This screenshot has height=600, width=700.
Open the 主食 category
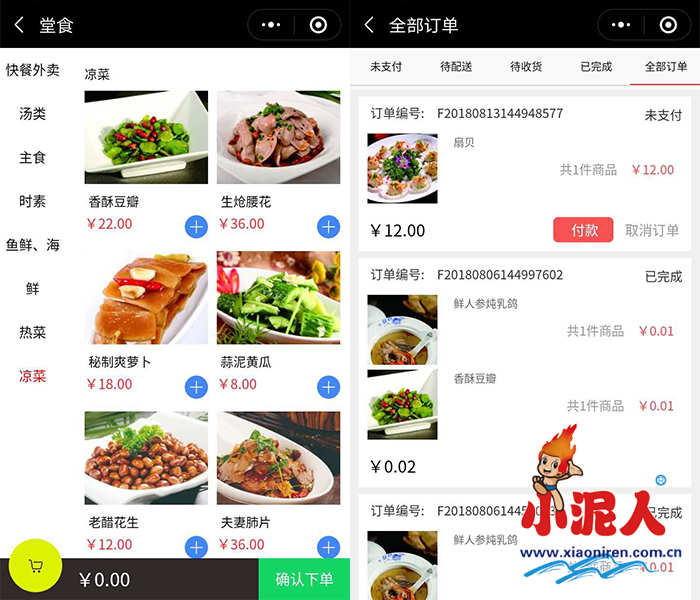(33, 158)
